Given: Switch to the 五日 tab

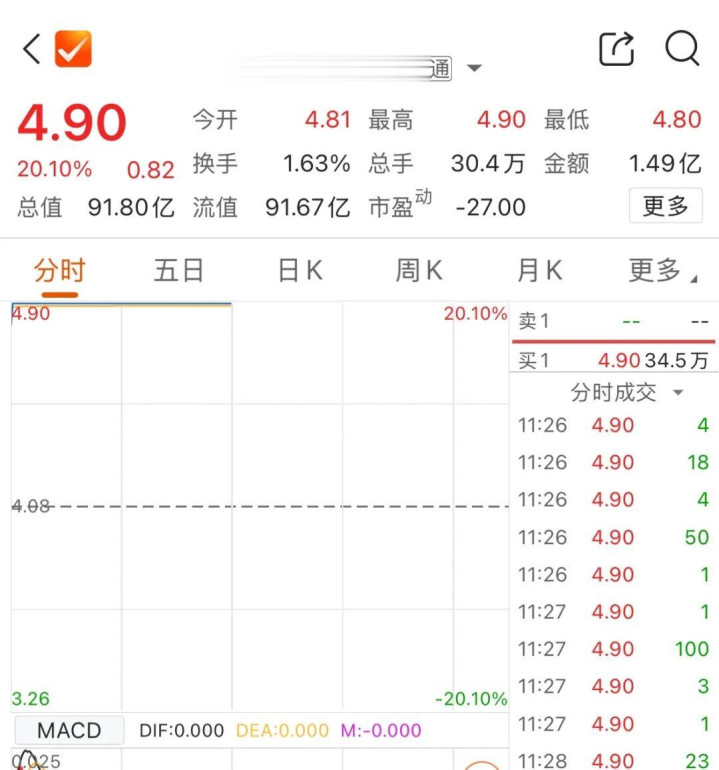Looking at the screenshot, I should [x=179, y=271].
